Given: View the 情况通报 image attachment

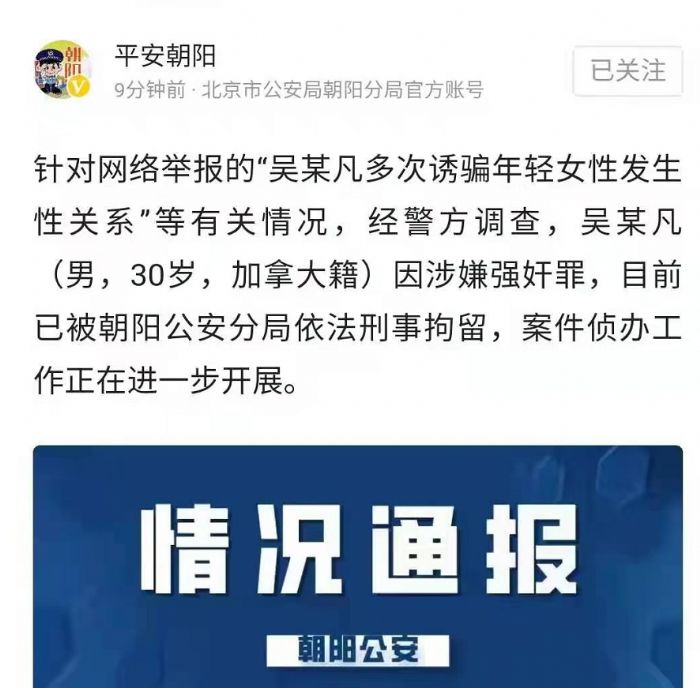Looking at the screenshot, I should (x=358, y=566).
